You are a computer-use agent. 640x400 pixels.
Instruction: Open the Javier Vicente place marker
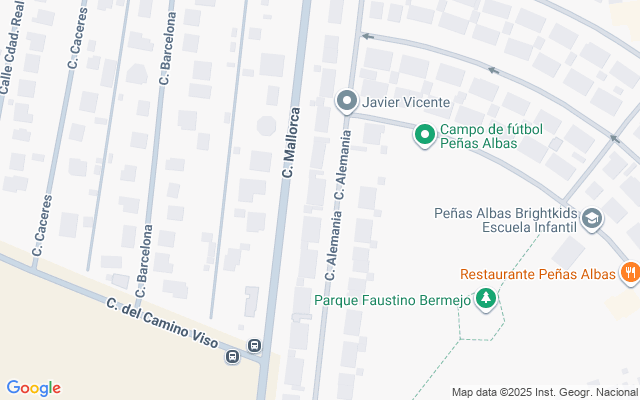pyautogui.click(x=347, y=101)
